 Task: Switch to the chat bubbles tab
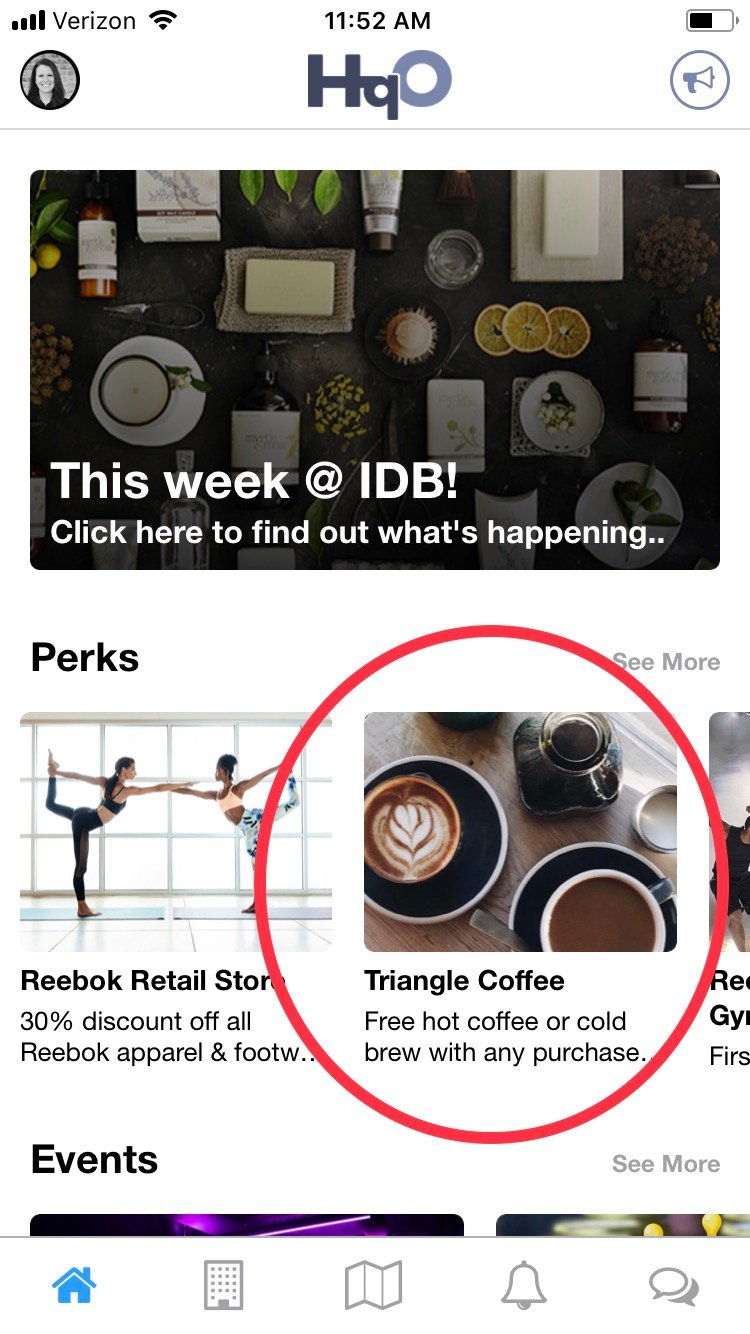coord(674,1284)
